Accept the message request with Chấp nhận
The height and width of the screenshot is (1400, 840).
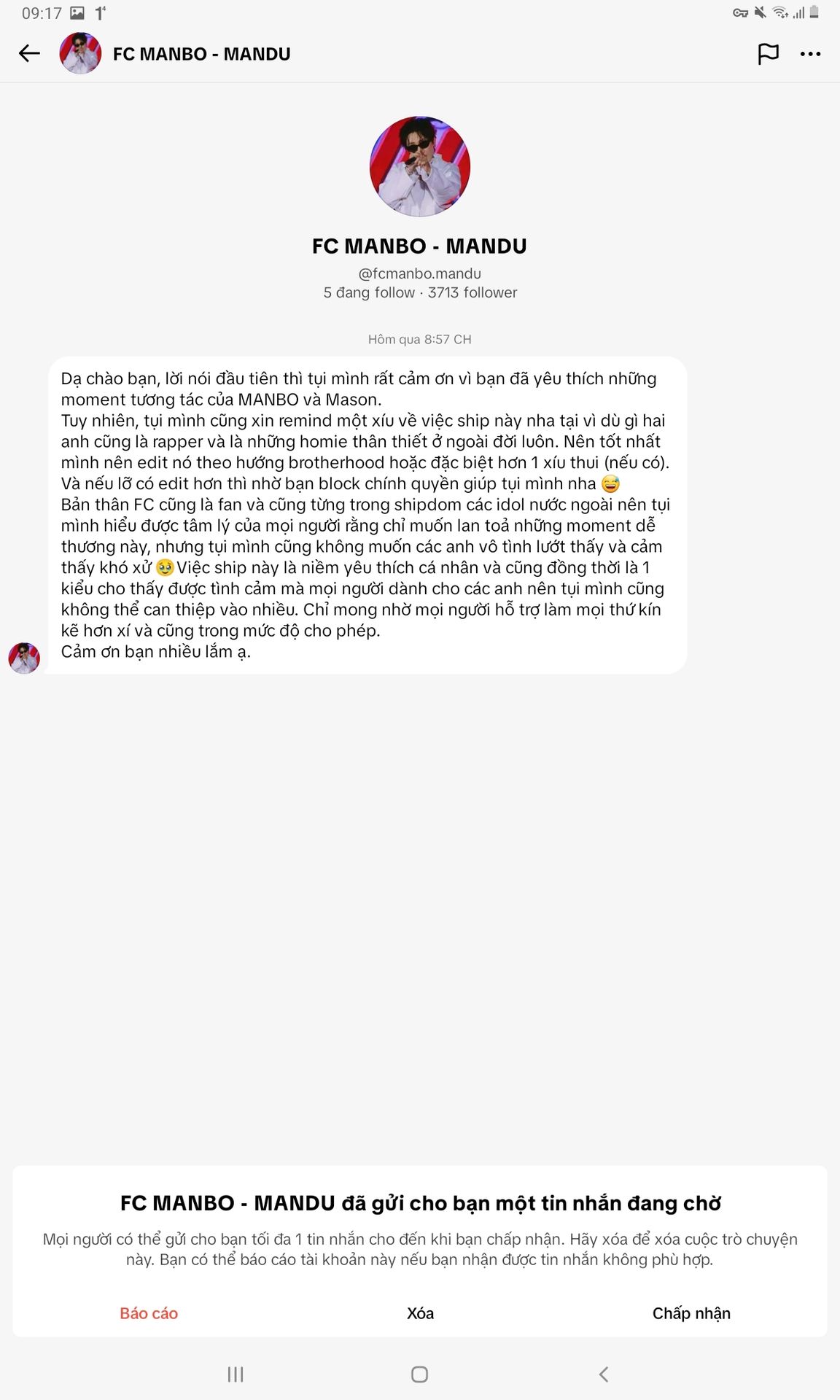pyautogui.click(x=691, y=1313)
